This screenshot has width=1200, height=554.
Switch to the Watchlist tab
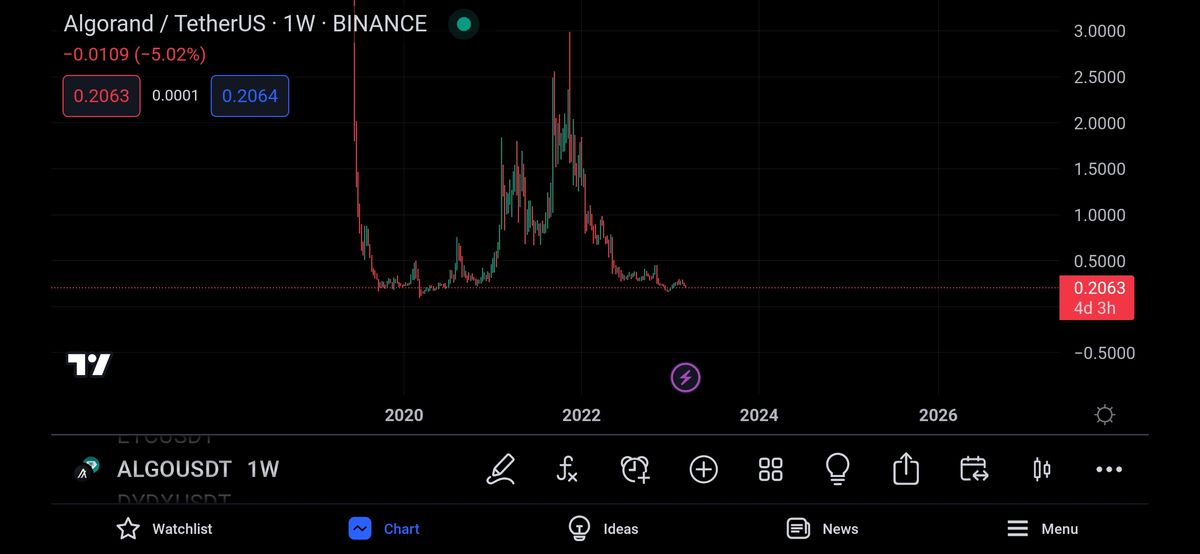coord(165,528)
